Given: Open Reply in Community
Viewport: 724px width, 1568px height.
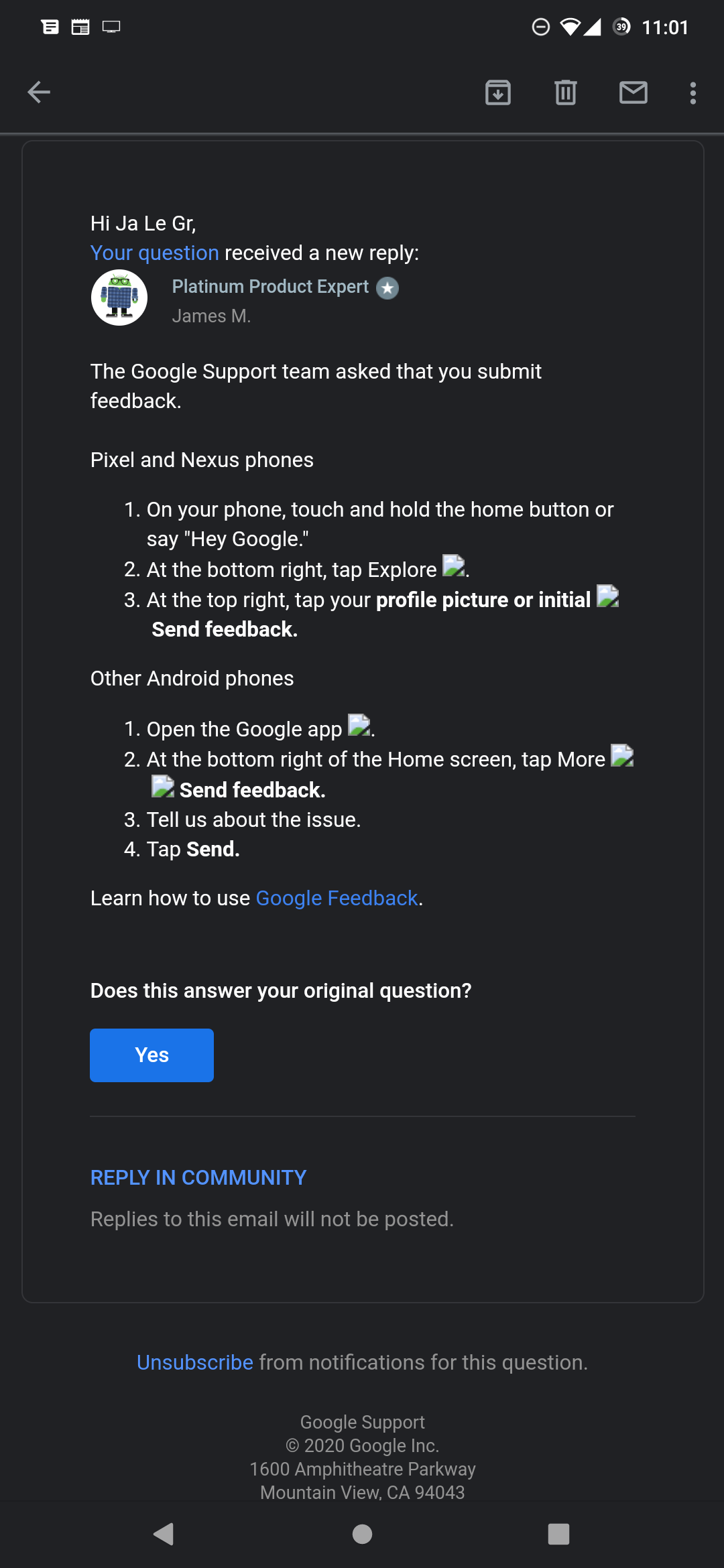Looking at the screenshot, I should [198, 1177].
